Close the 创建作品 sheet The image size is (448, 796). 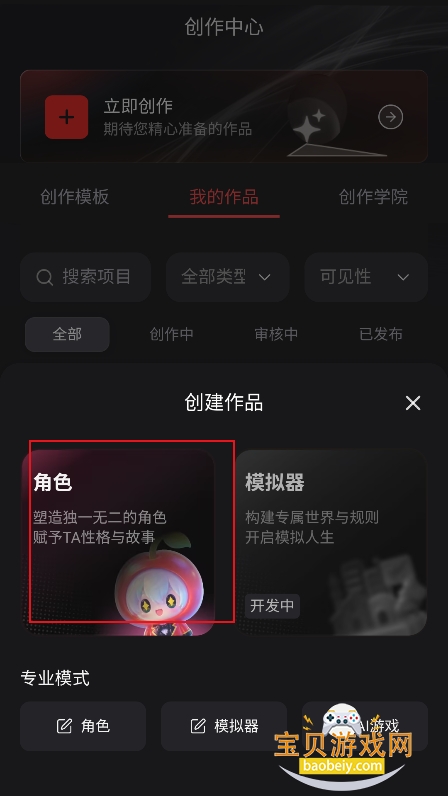pos(413,403)
